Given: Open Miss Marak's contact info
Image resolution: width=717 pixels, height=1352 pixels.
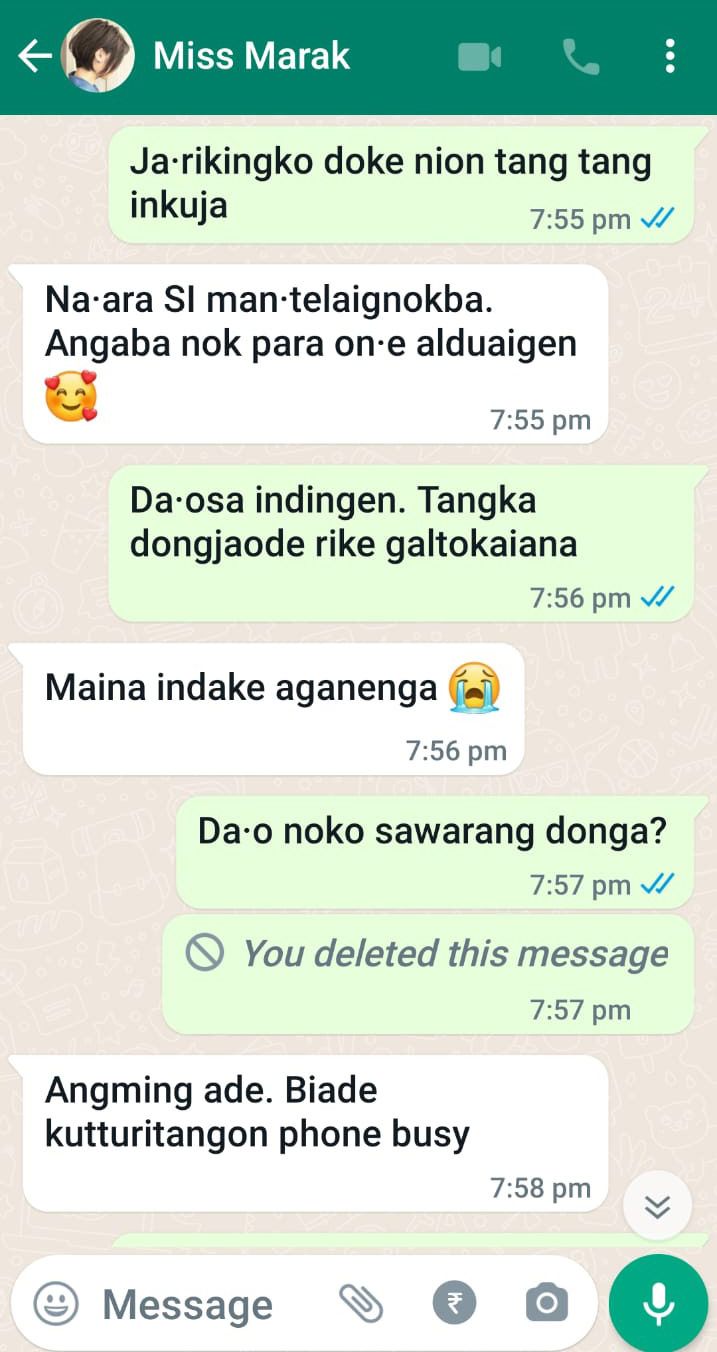Looking at the screenshot, I should (x=252, y=57).
